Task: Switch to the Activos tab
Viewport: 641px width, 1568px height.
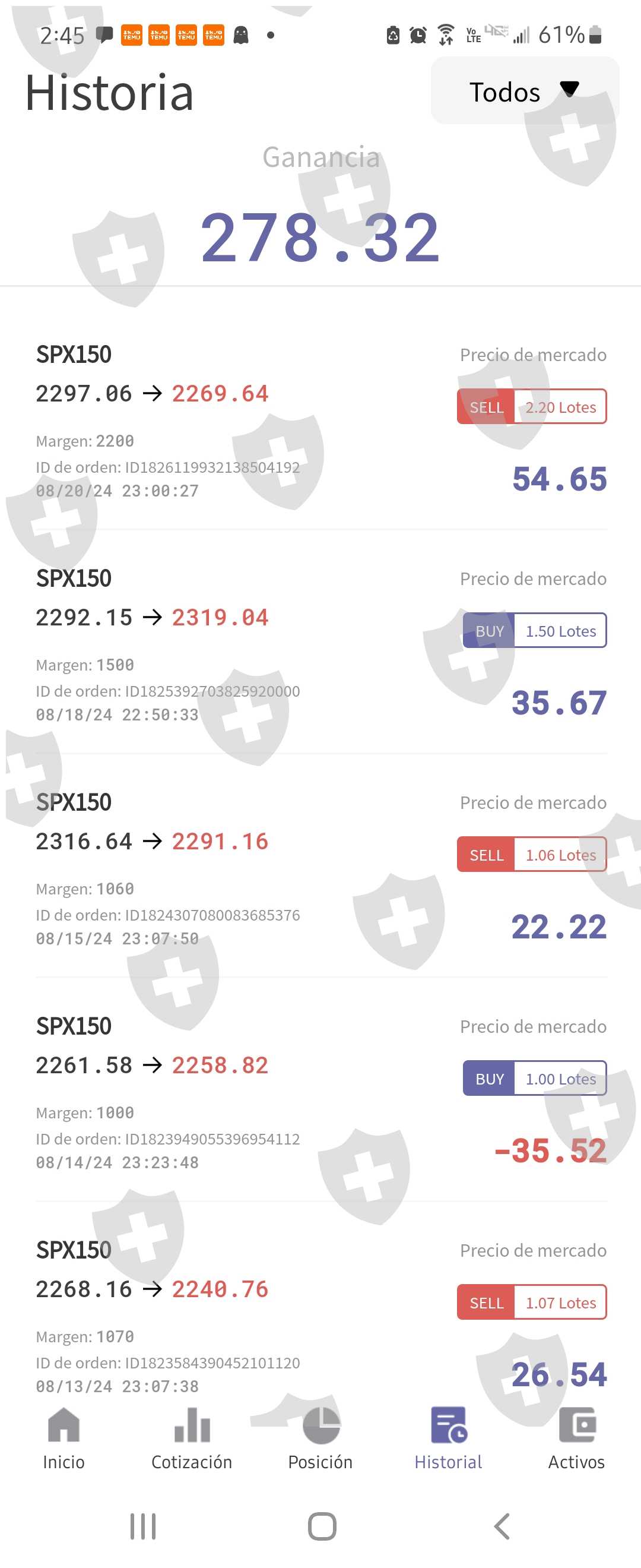Action: tap(576, 1439)
